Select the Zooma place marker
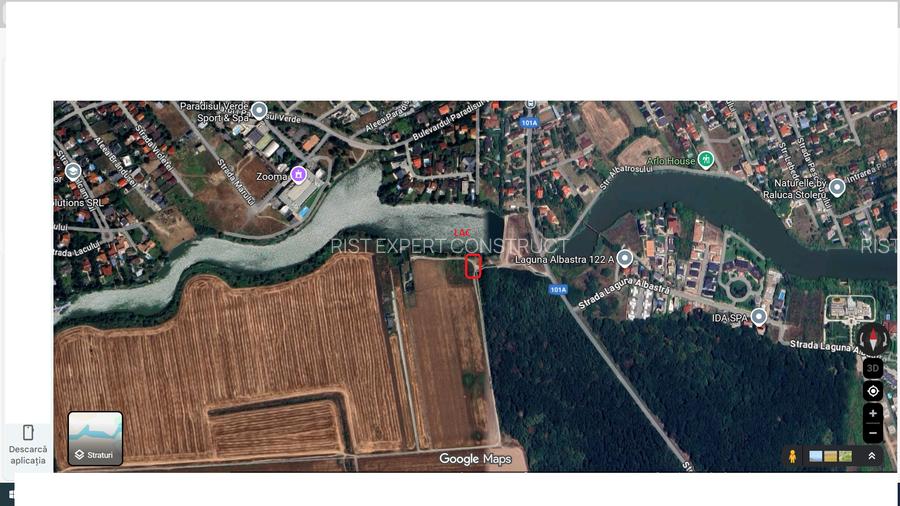The width and height of the screenshot is (900, 506). 298,175
